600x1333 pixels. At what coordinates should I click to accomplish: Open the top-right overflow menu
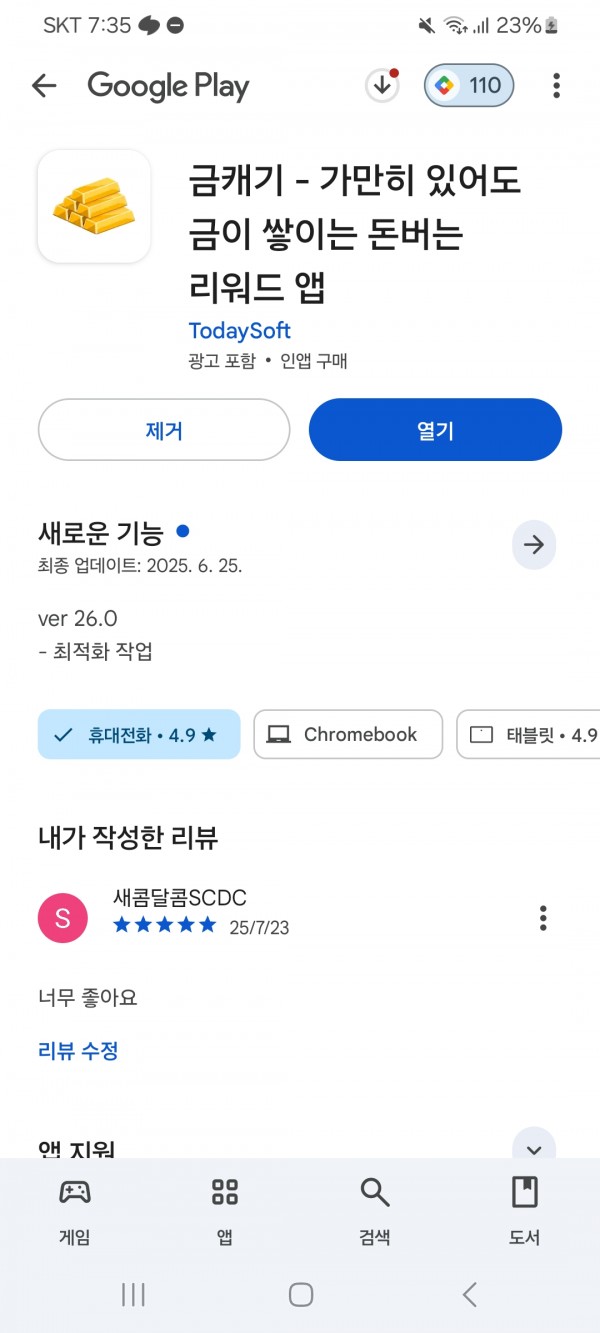556,86
